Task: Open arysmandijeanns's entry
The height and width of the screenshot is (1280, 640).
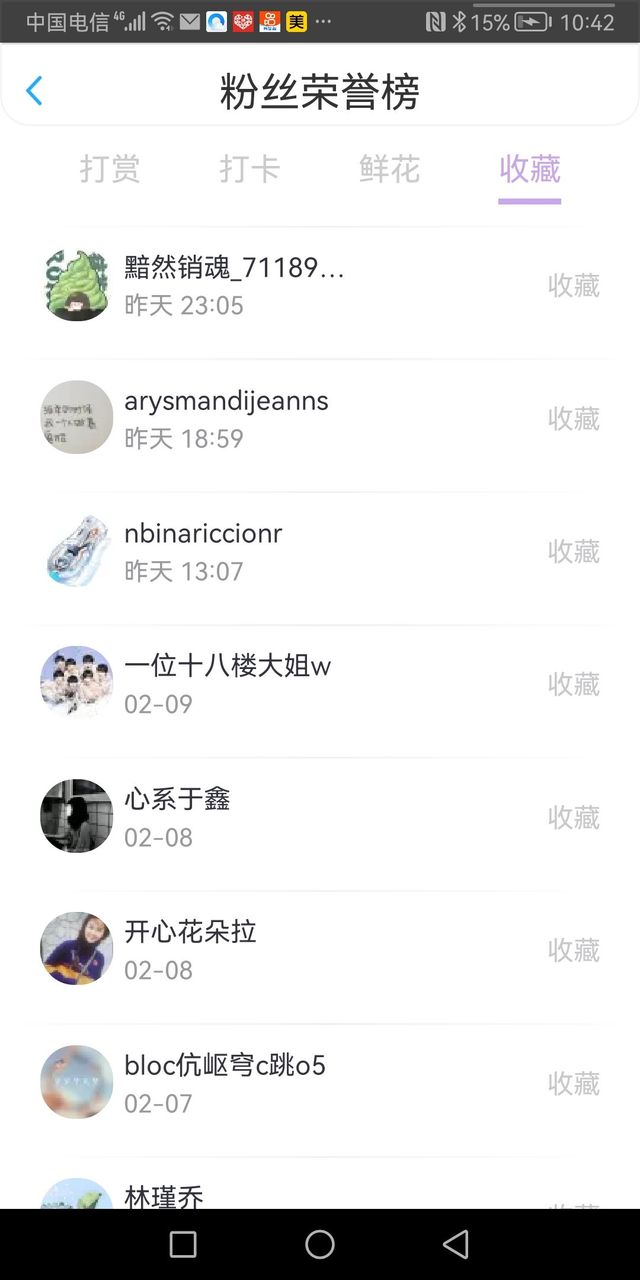Action: click(320, 418)
